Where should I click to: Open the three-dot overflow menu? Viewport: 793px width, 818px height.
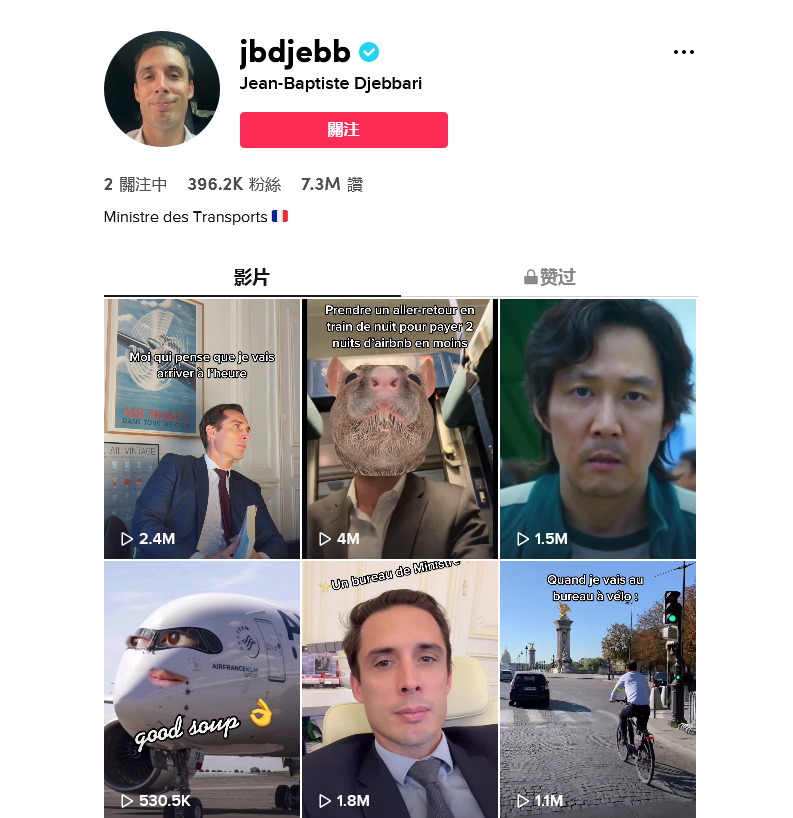[684, 53]
